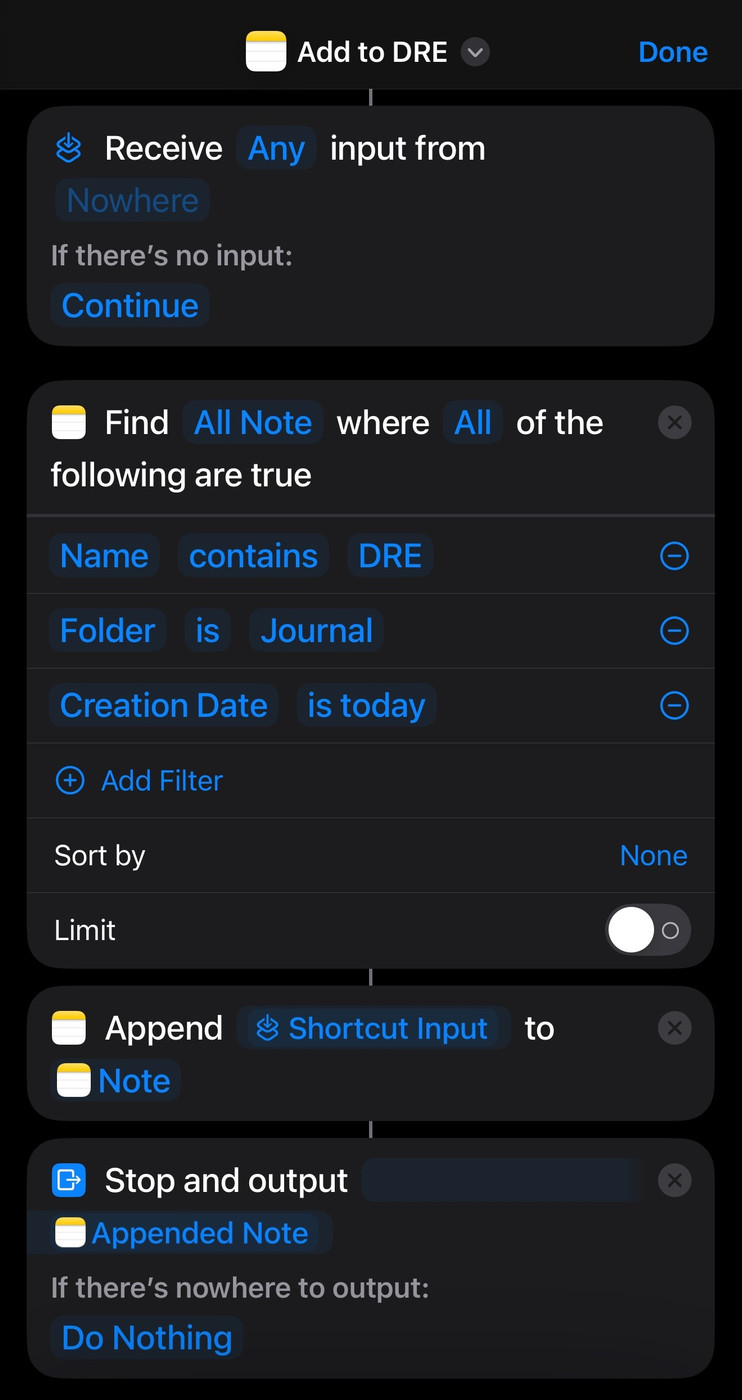Tap the All Note parameter
The image size is (742, 1400).
click(253, 423)
